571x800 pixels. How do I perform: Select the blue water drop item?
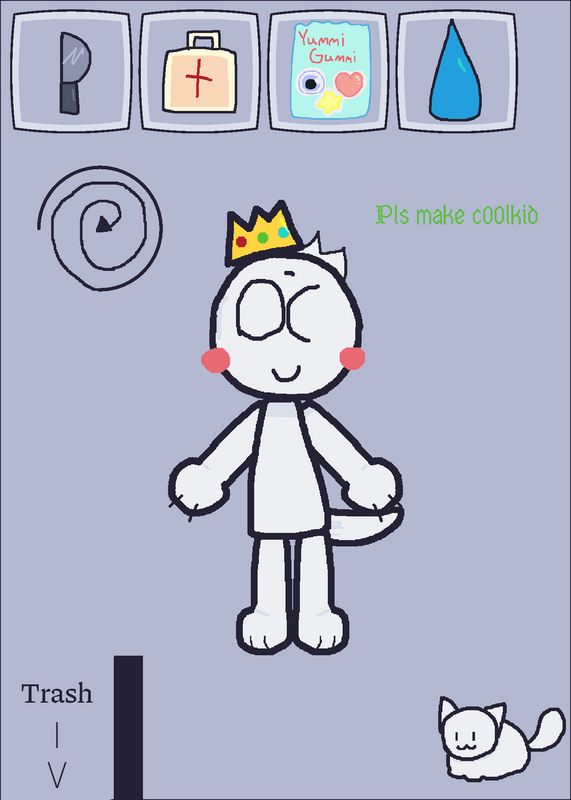[457, 71]
